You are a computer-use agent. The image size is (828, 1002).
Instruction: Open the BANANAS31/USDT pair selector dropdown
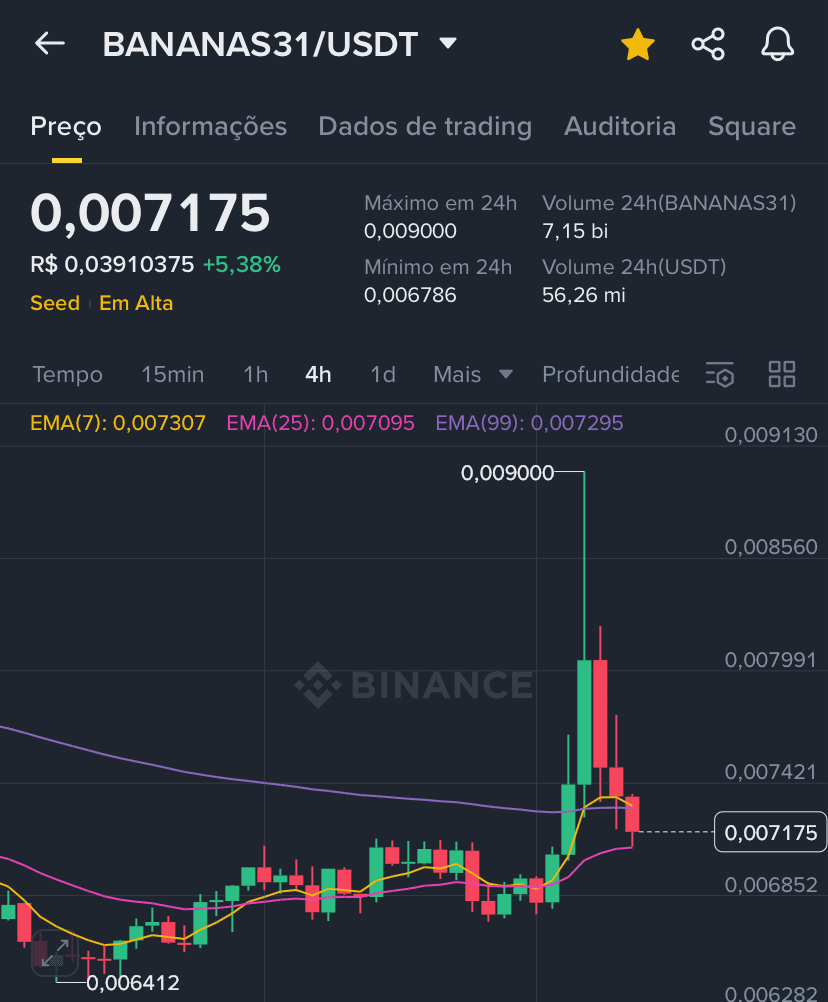click(x=448, y=44)
